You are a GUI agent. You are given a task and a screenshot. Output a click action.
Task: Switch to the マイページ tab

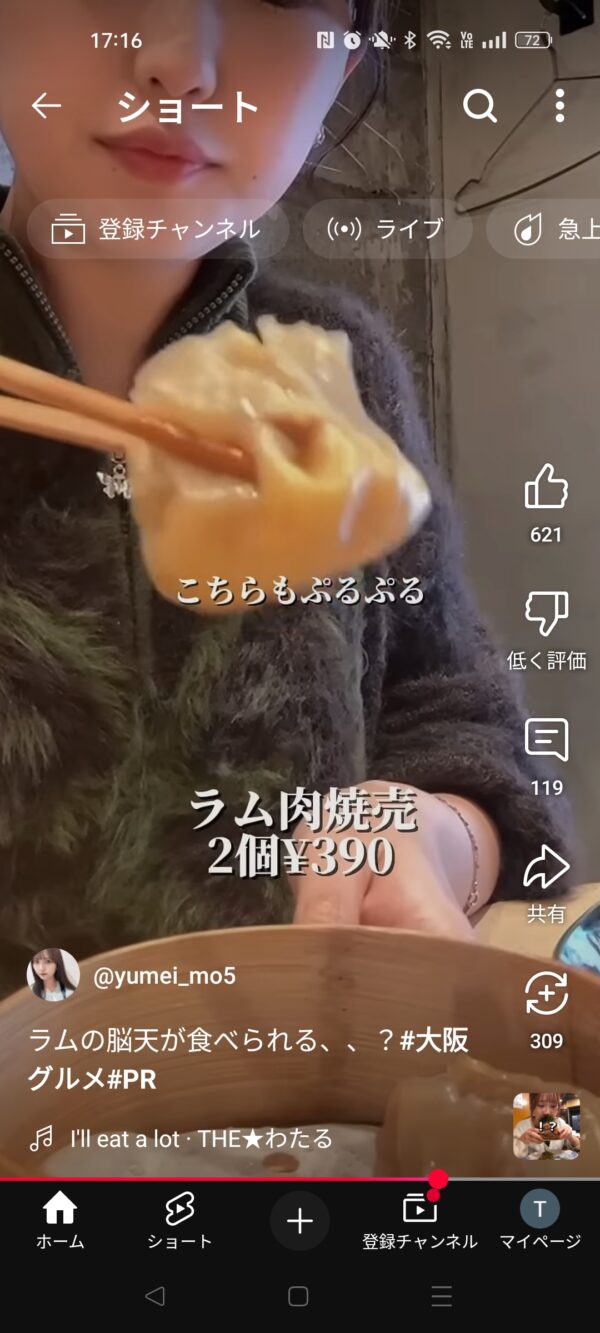(x=540, y=1222)
